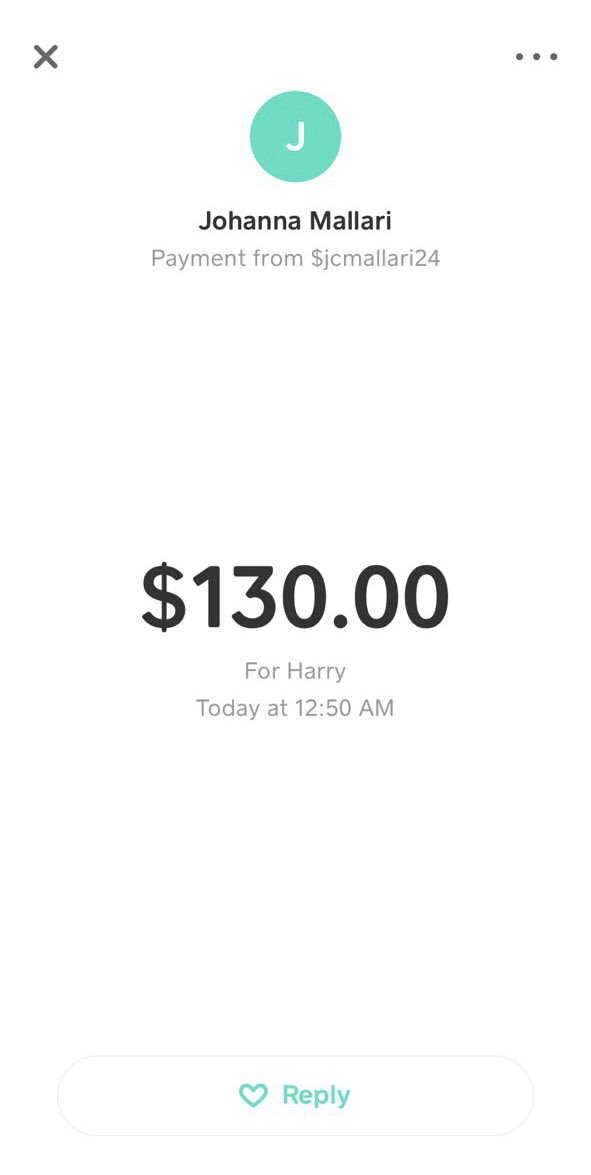
Task: Close the payment details screen
Action: pos(46,57)
